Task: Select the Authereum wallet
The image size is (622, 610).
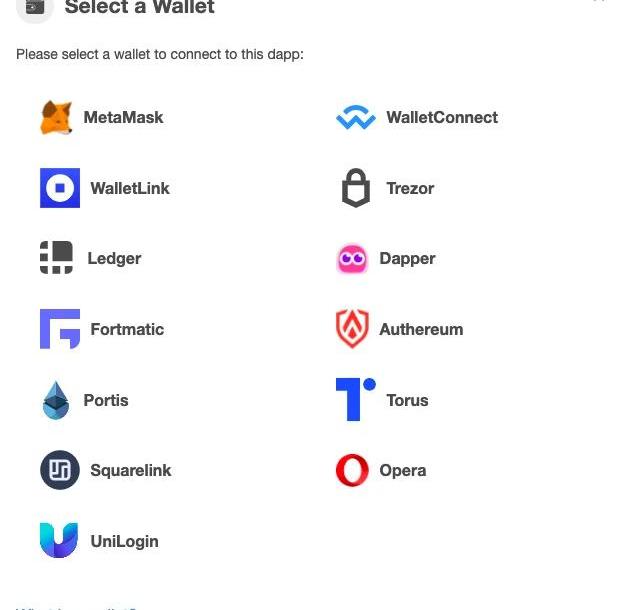Action: 399,329
